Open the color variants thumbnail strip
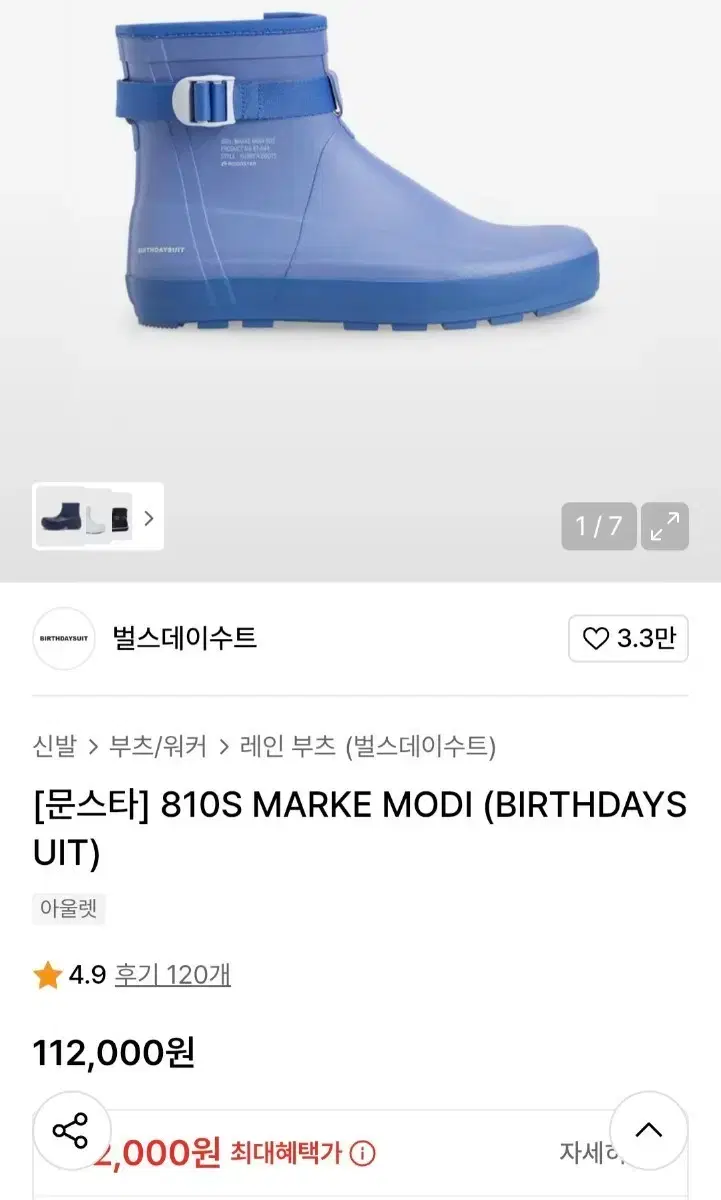The height and width of the screenshot is (1200, 721). click(x=98, y=517)
